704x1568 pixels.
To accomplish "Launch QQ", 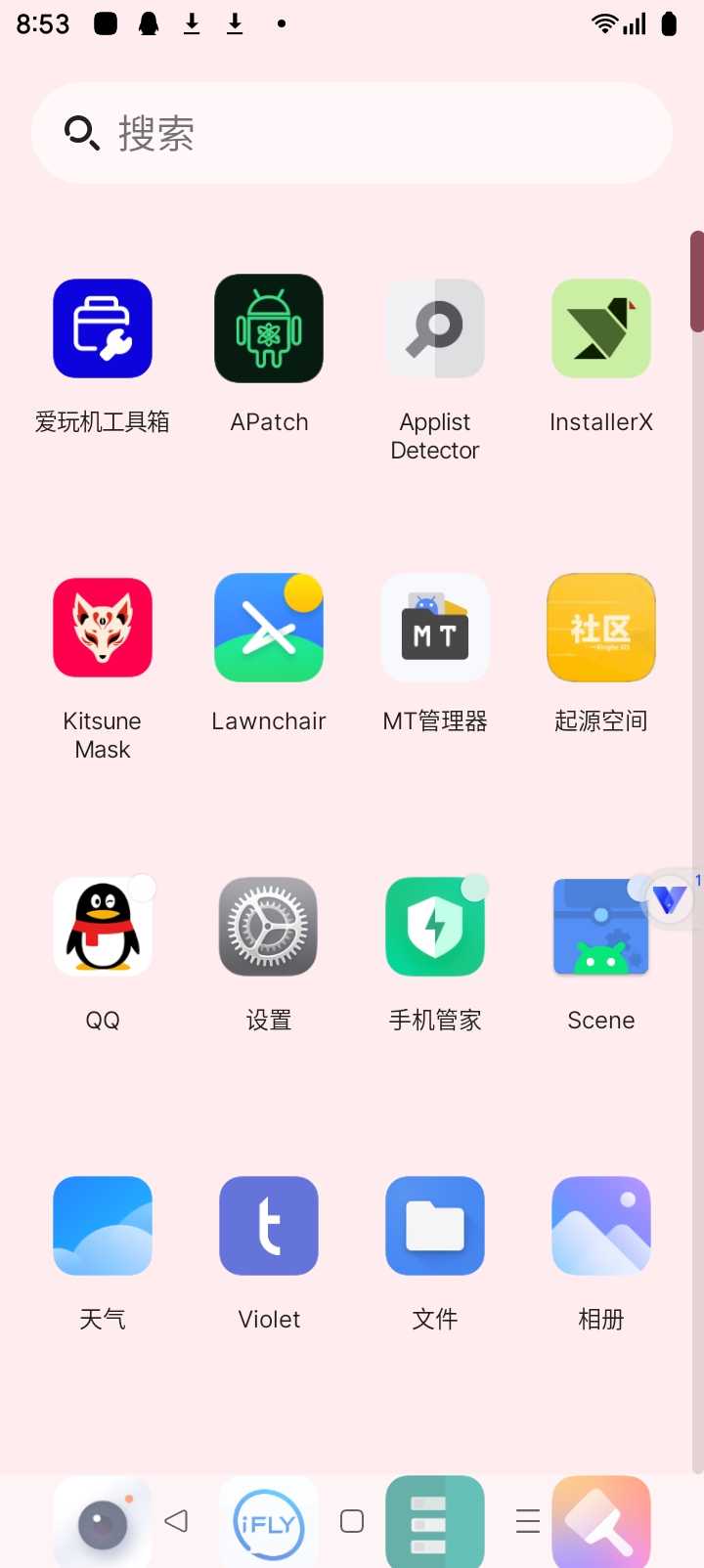I will [103, 927].
